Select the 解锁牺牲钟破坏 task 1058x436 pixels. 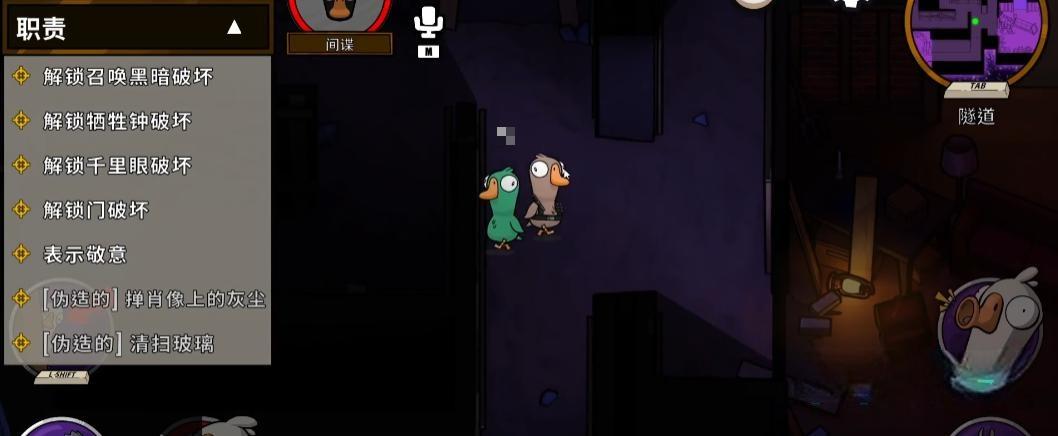[117, 121]
